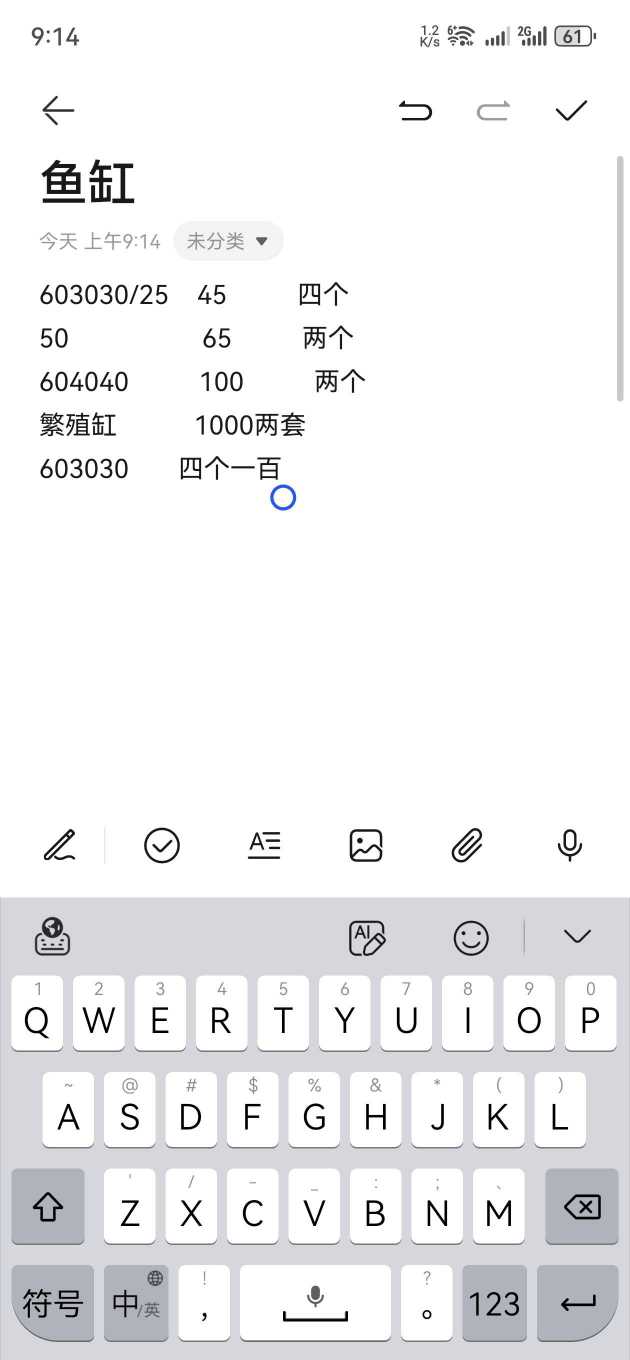Viewport: 630px width, 1360px height.
Task: Insert a checklist item
Action: tap(162, 846)
